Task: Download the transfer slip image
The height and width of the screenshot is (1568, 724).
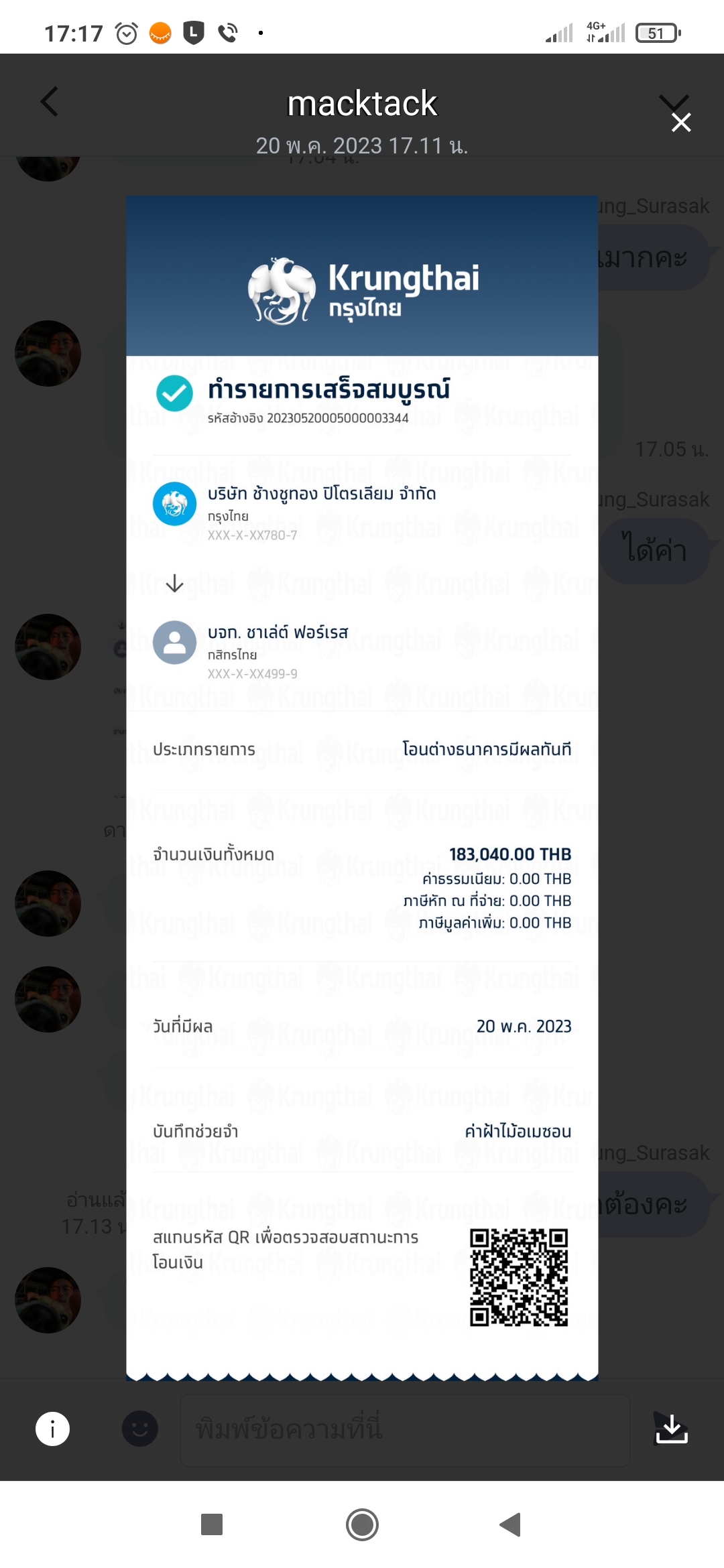Action: pos(671,1429)
